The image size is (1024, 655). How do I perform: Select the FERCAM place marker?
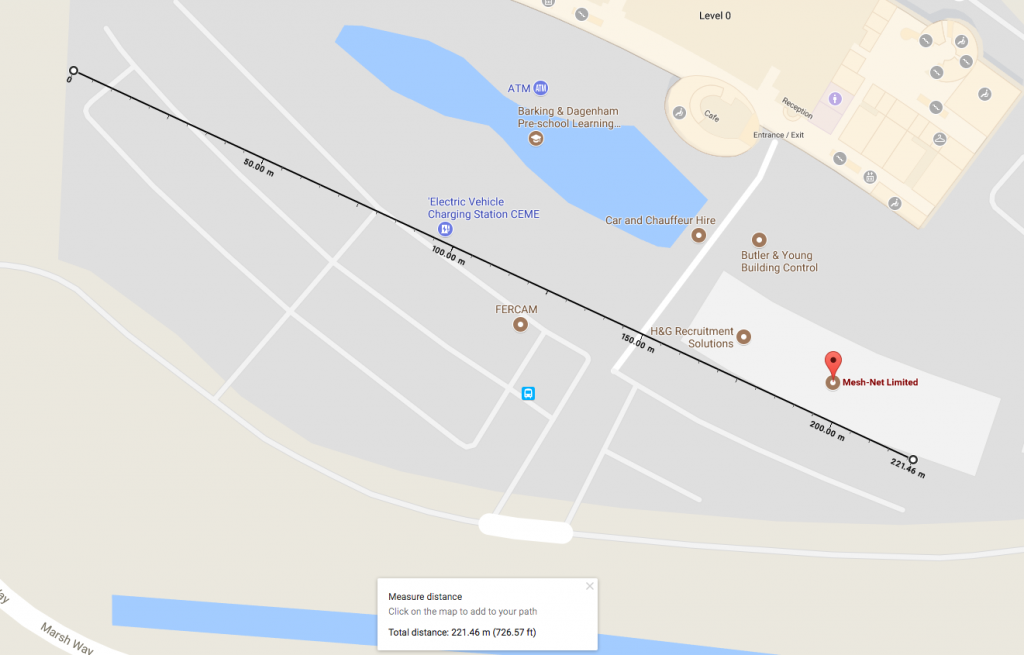coord(520,325)
